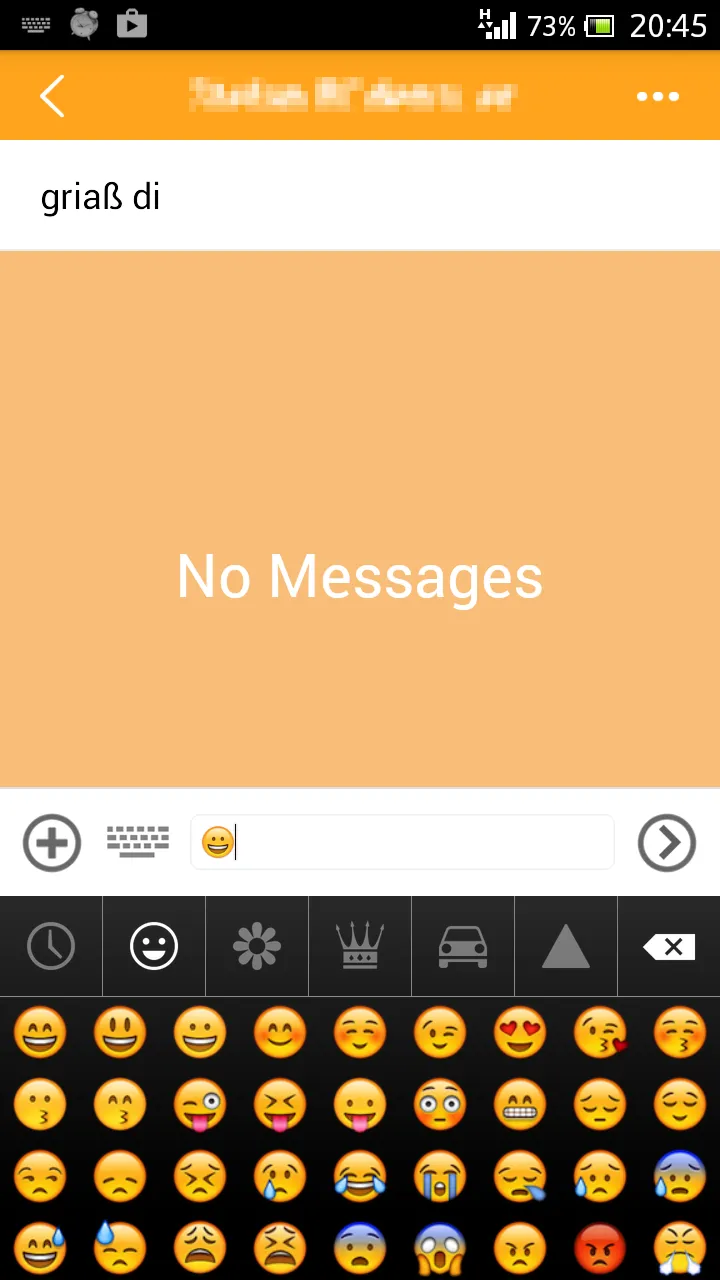This screenshot has width=720, height=1280.
Task: Switch to the flower nature emoji tab
Action: click(x=257, y=946)
